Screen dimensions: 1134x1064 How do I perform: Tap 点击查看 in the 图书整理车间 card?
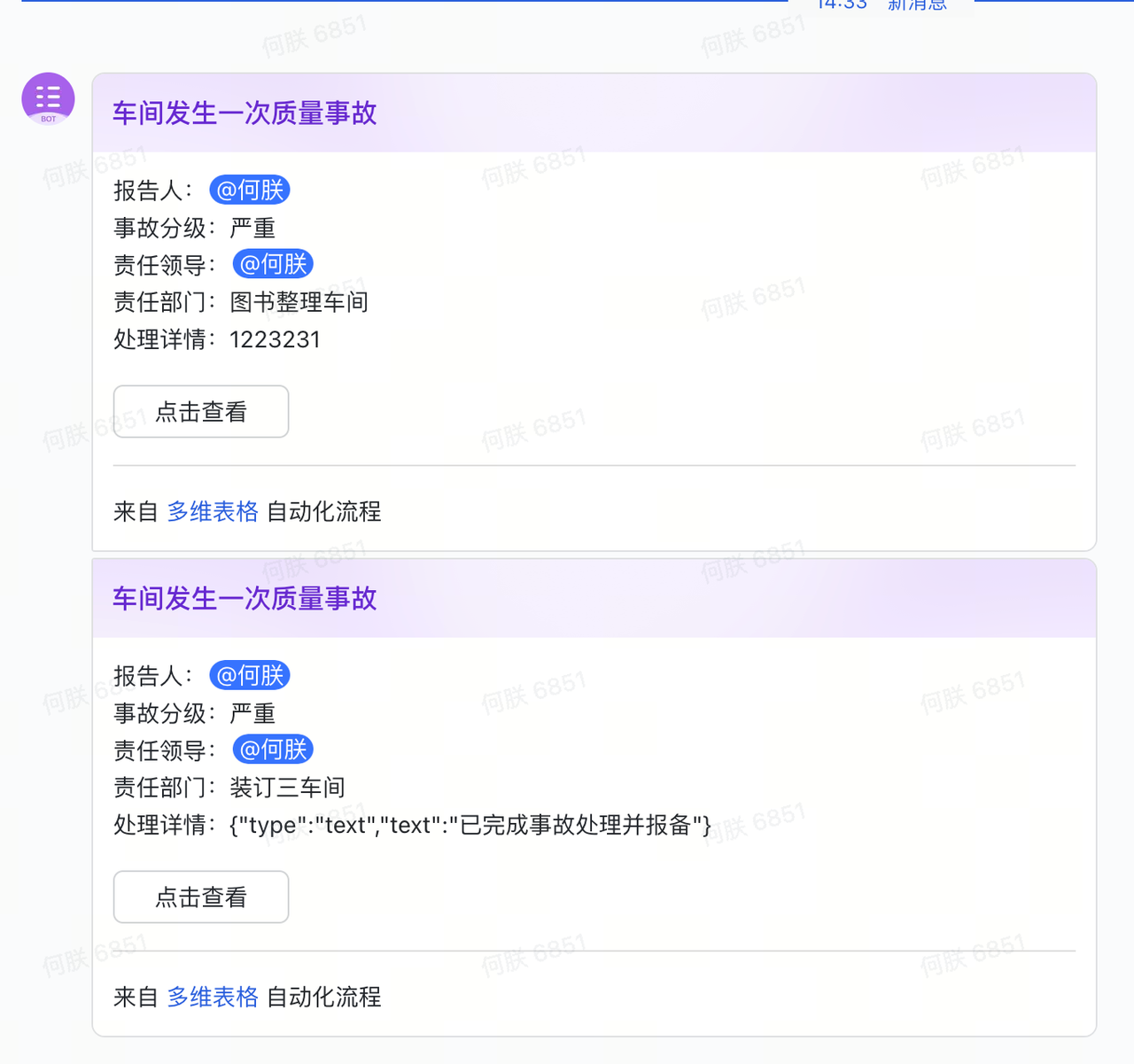pos(201,411)
